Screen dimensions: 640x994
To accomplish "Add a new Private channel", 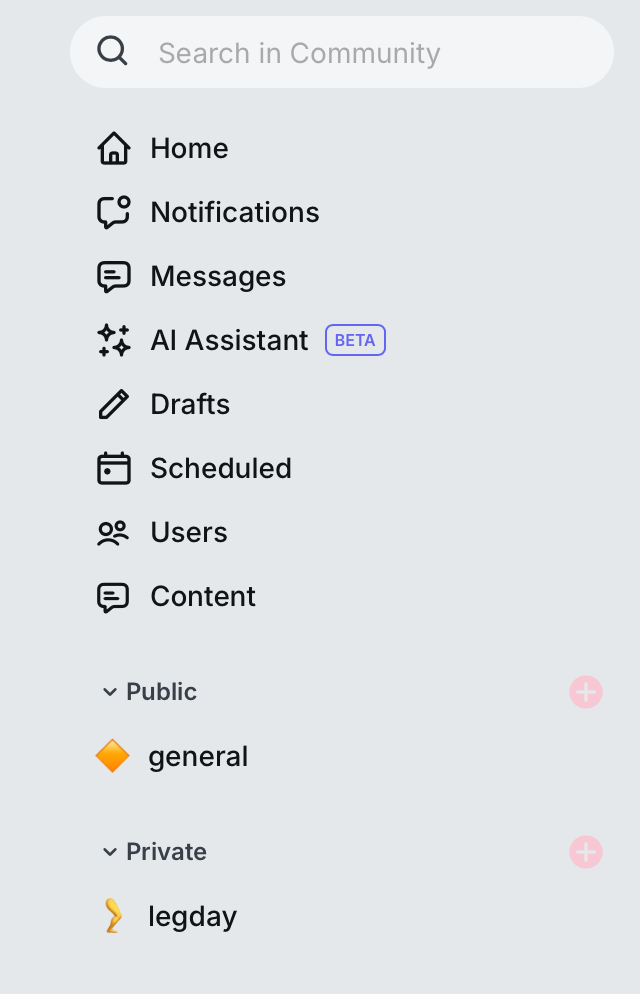I will click(x=586, y=852).
